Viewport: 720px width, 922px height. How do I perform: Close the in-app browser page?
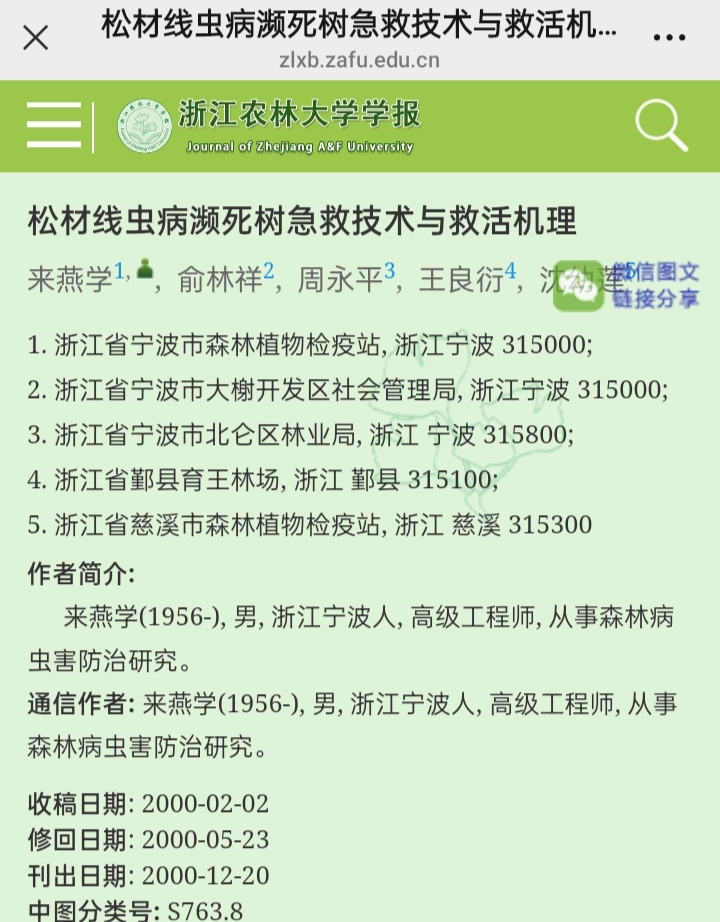pyautogui.click(x=36, y=38)
